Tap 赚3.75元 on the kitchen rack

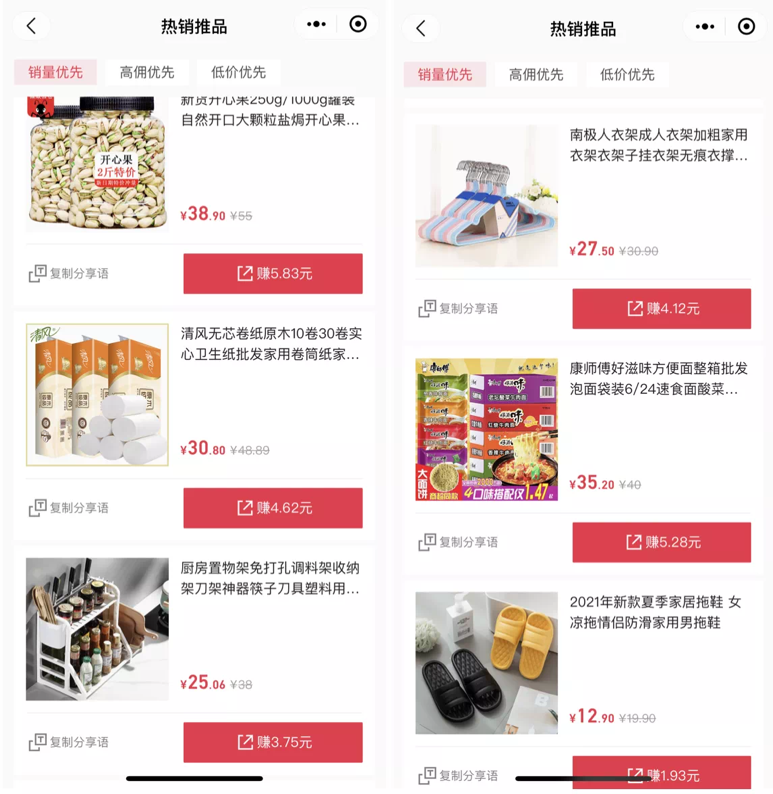(x=272, y=742)
